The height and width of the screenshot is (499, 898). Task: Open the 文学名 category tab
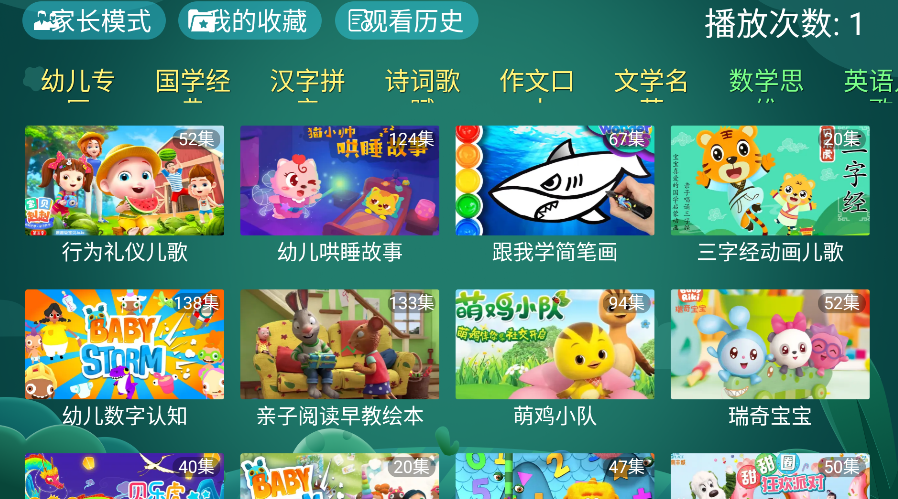652,82
